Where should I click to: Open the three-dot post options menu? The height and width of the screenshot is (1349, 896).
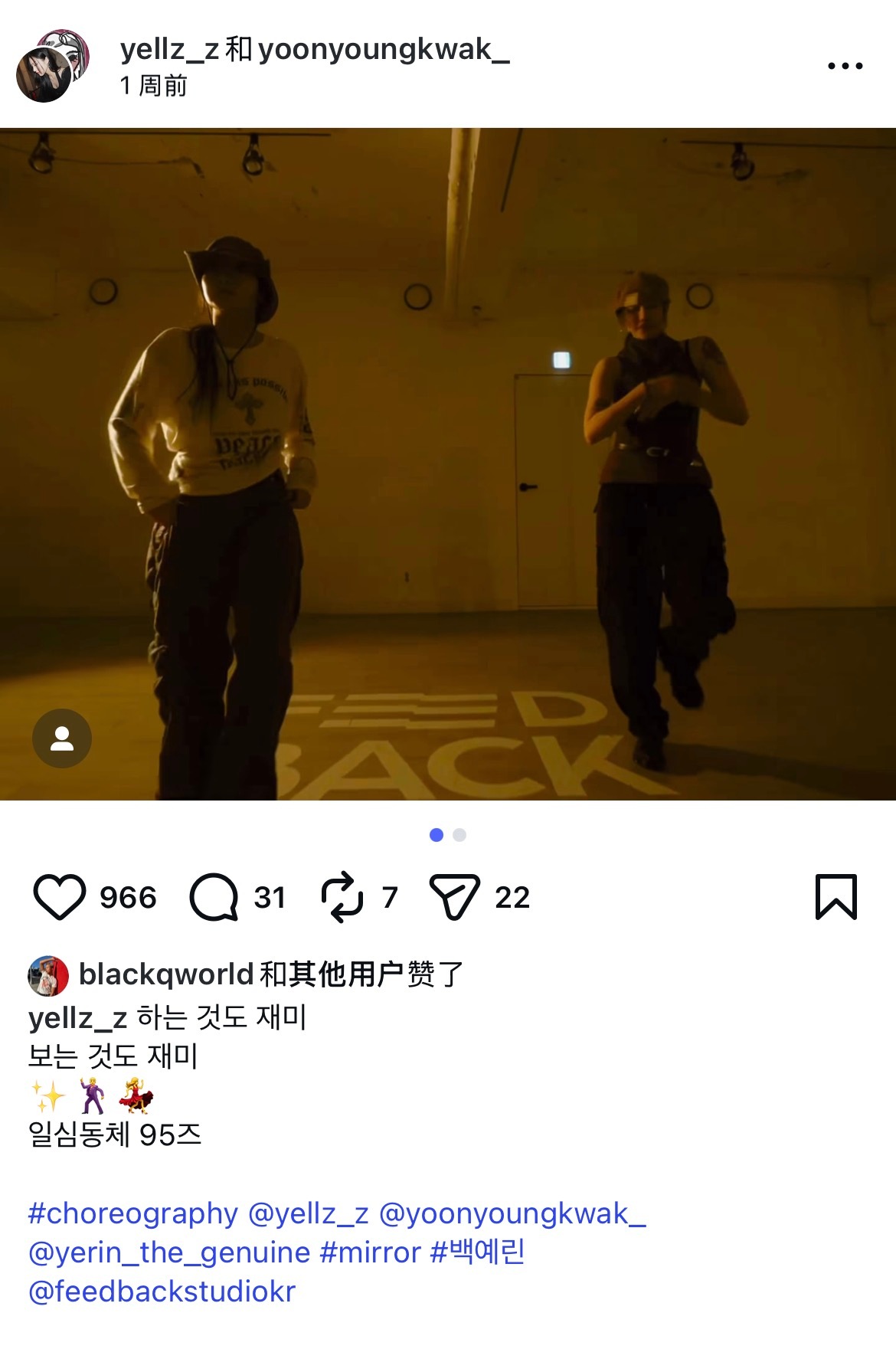click(844, 67)
